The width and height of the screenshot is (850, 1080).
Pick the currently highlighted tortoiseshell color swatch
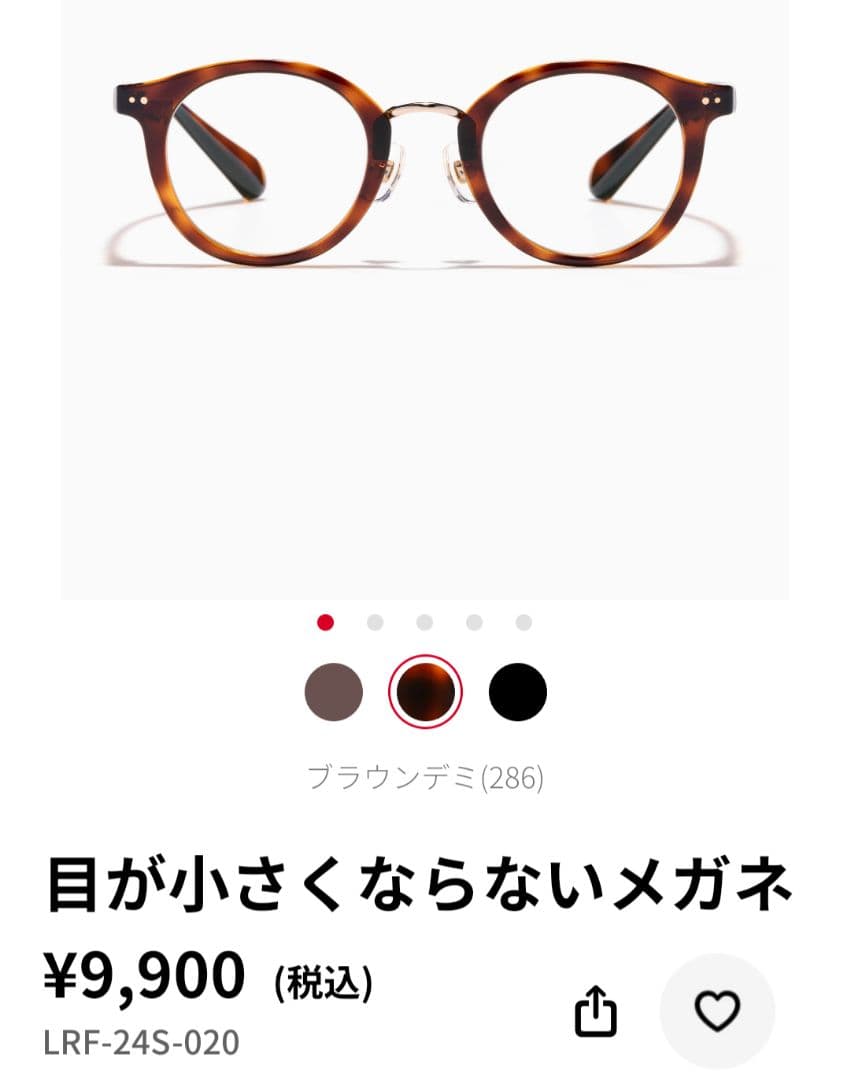point(425,691)
